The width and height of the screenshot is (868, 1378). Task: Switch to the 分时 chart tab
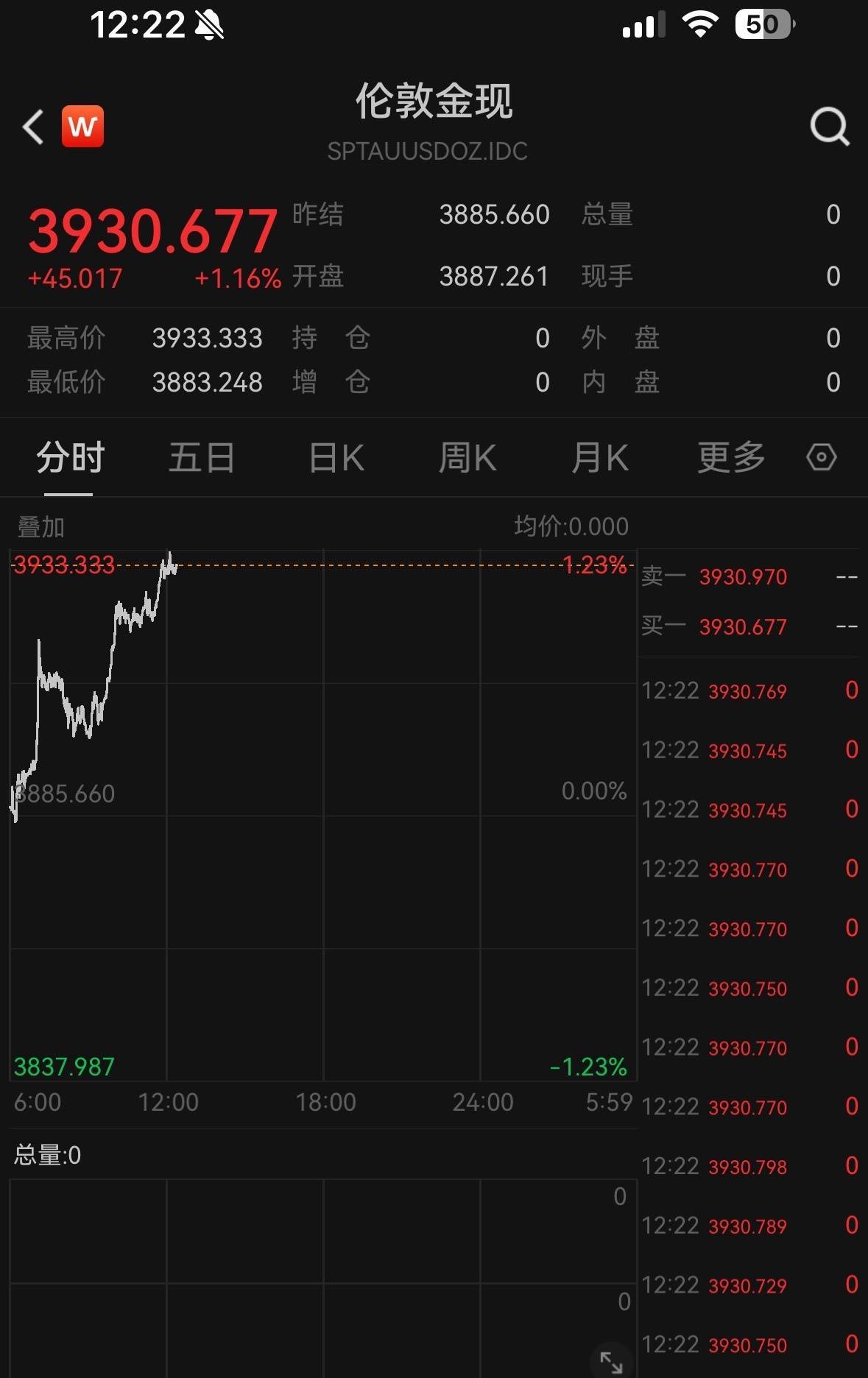(70, 458)
